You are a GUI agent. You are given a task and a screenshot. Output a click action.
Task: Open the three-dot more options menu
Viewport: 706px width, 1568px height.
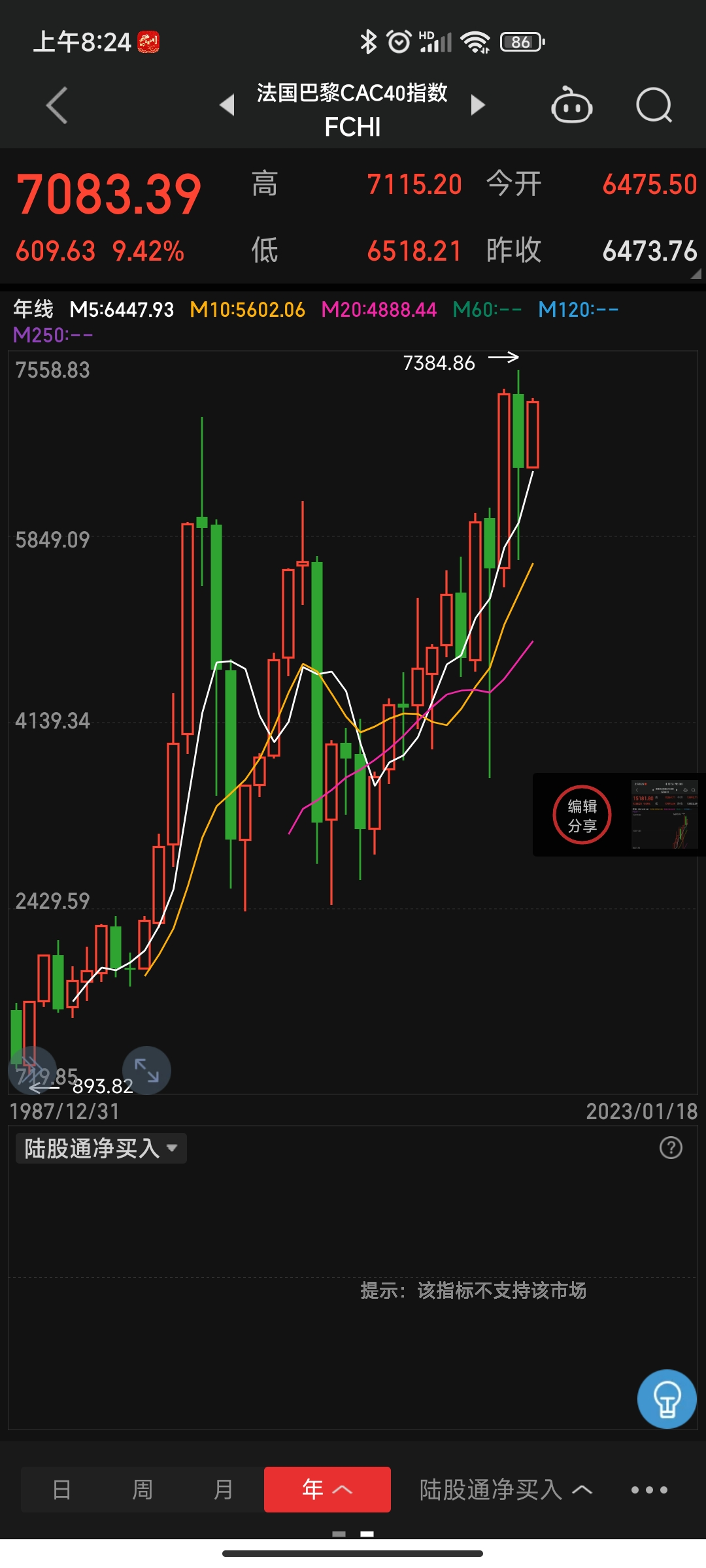click(x=649, y=1490)
